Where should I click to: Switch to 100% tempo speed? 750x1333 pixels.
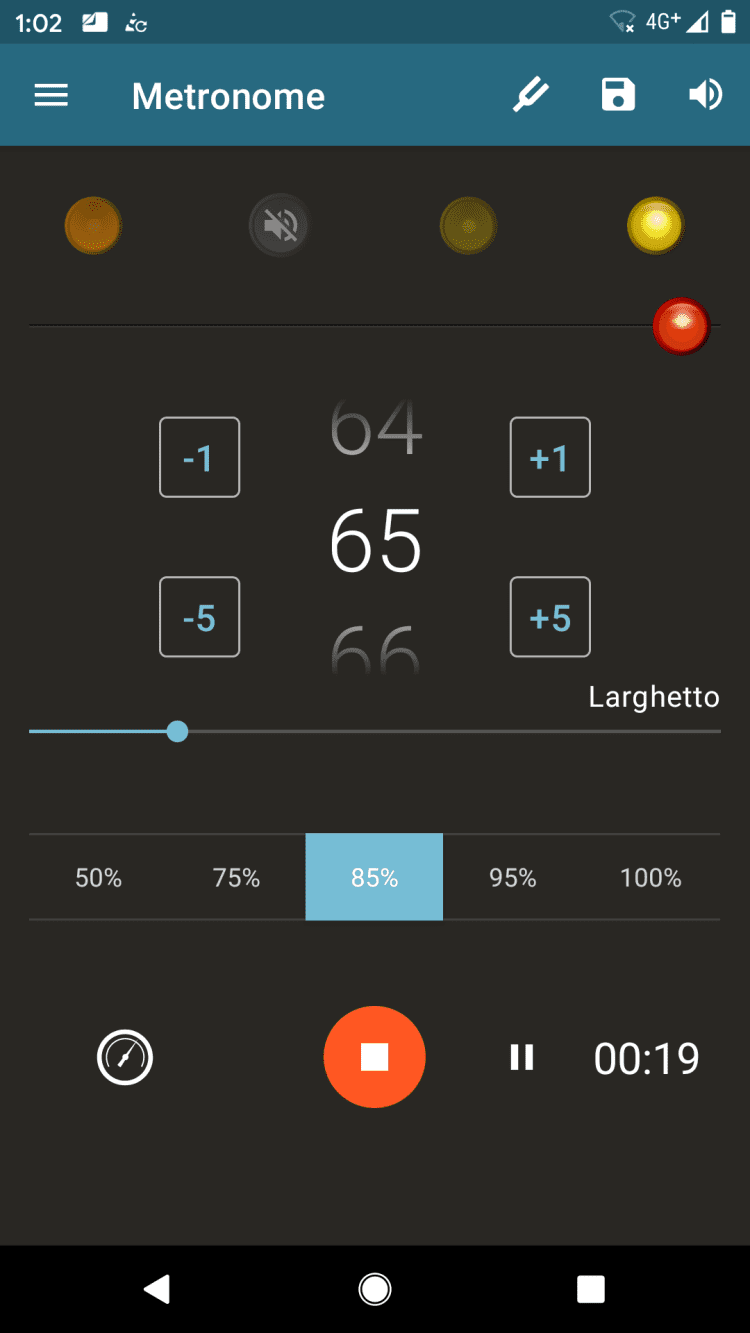tap(650, 877)
